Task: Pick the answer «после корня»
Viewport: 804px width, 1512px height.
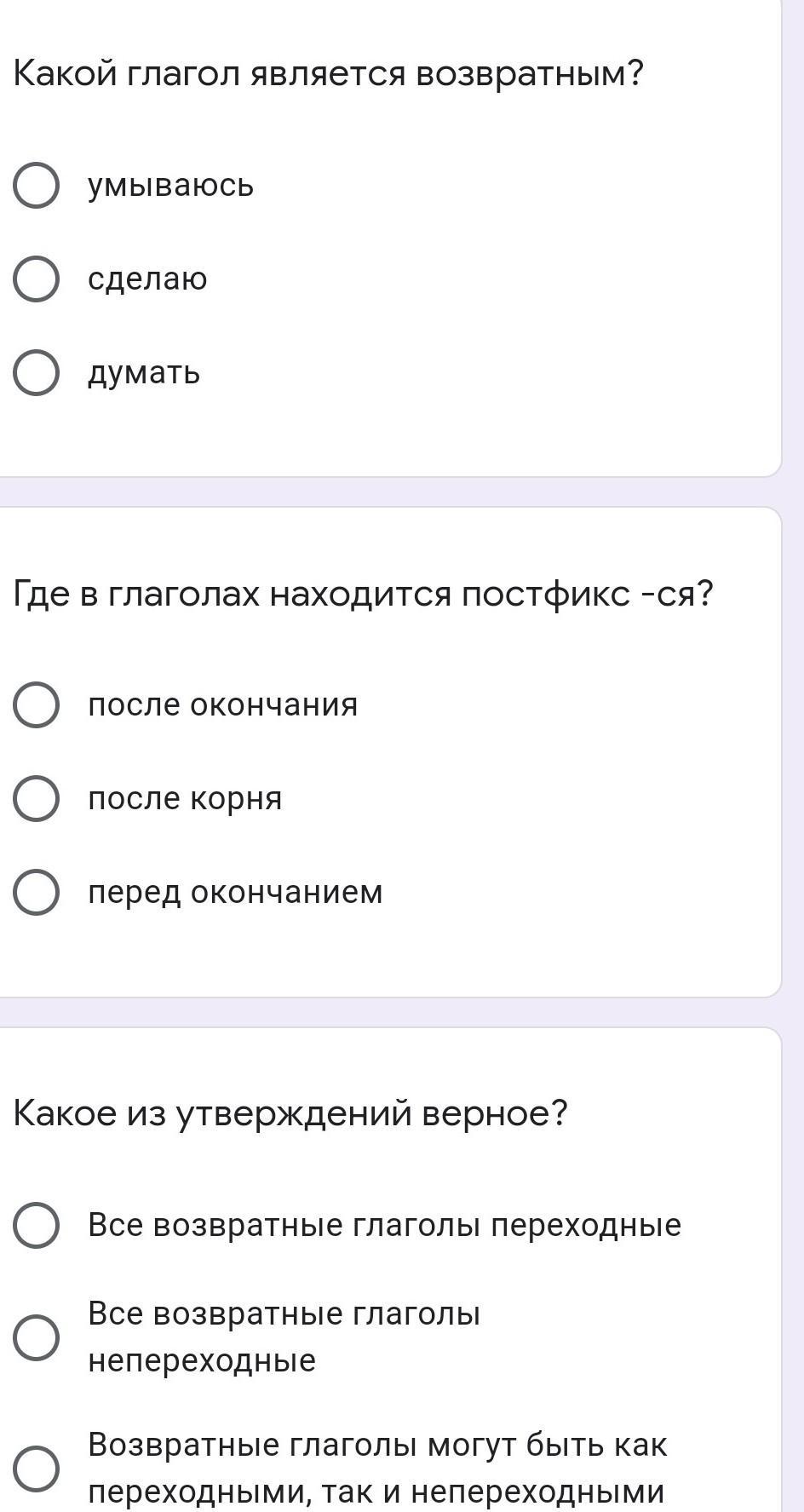Action: tap(36, 799)
